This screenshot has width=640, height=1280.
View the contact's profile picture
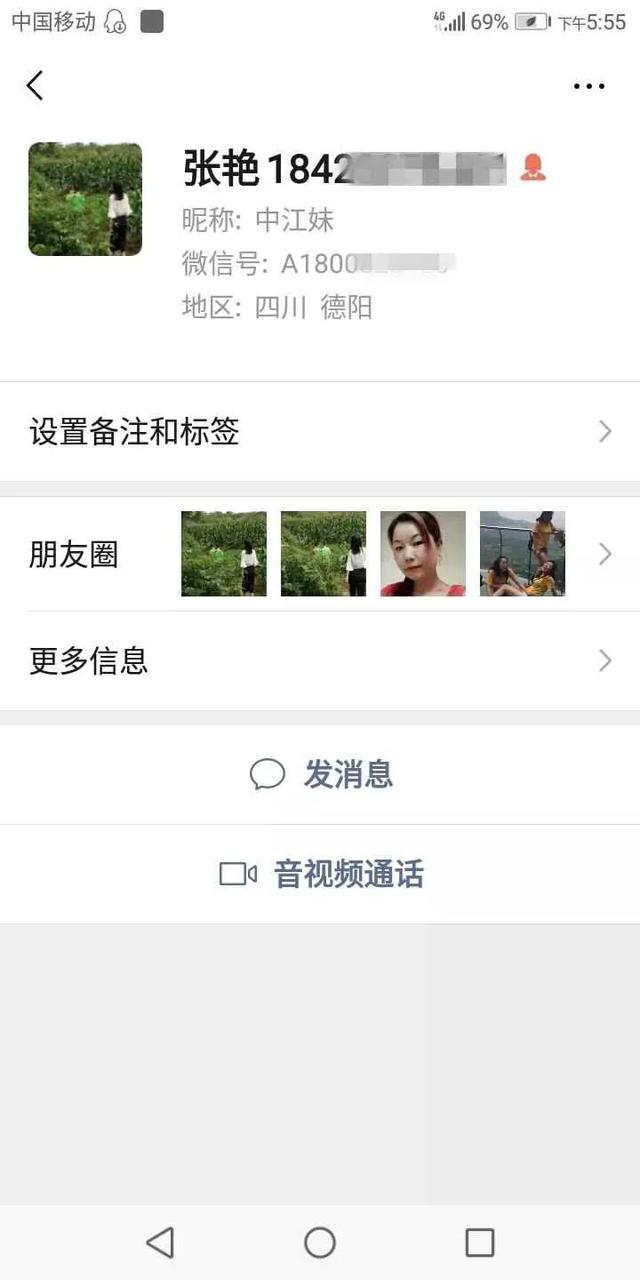click(85, 199)
